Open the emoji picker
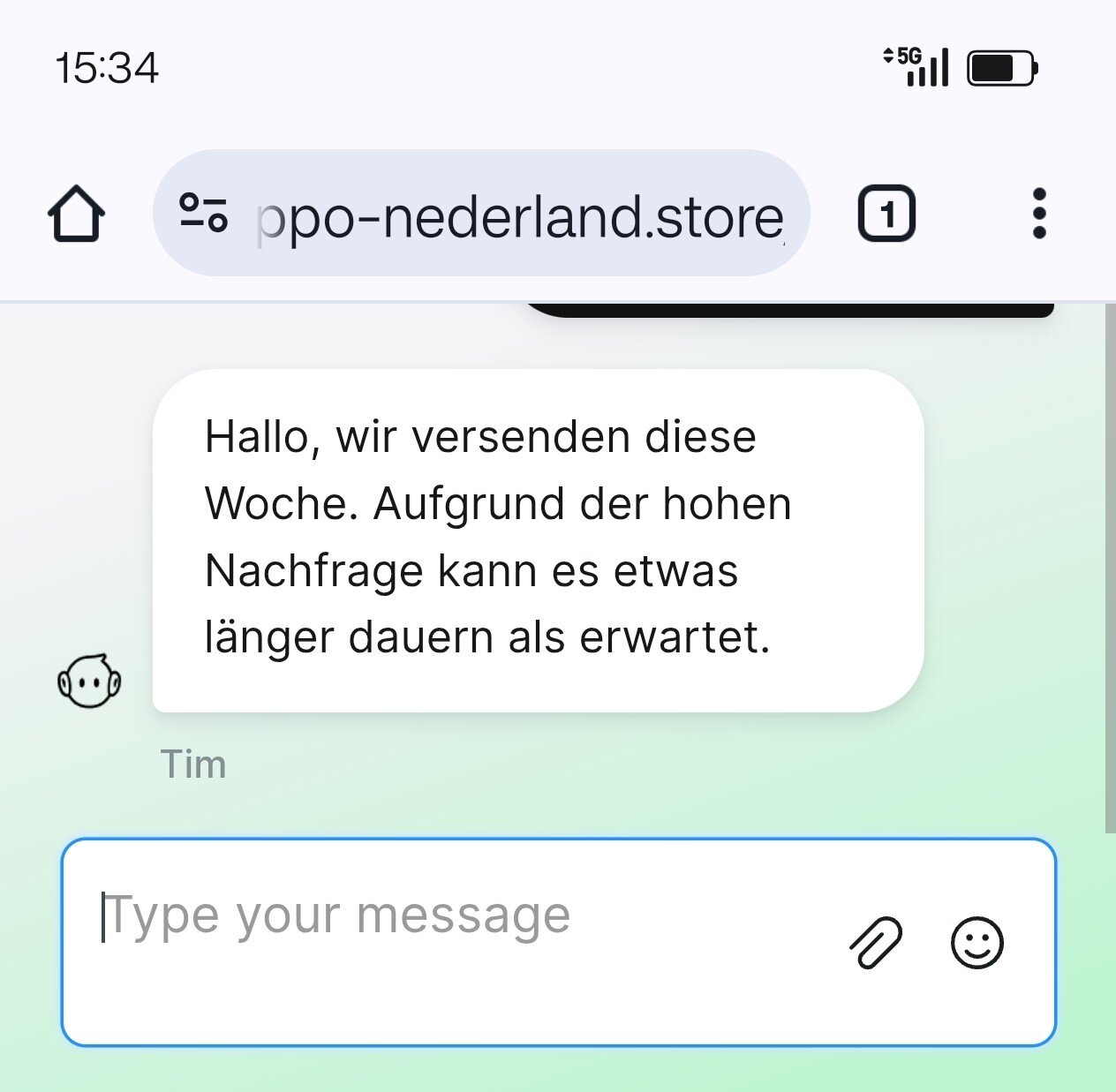Image resolution: width=1116 pixels, height=1092 pixels. (x=976, y=943)
